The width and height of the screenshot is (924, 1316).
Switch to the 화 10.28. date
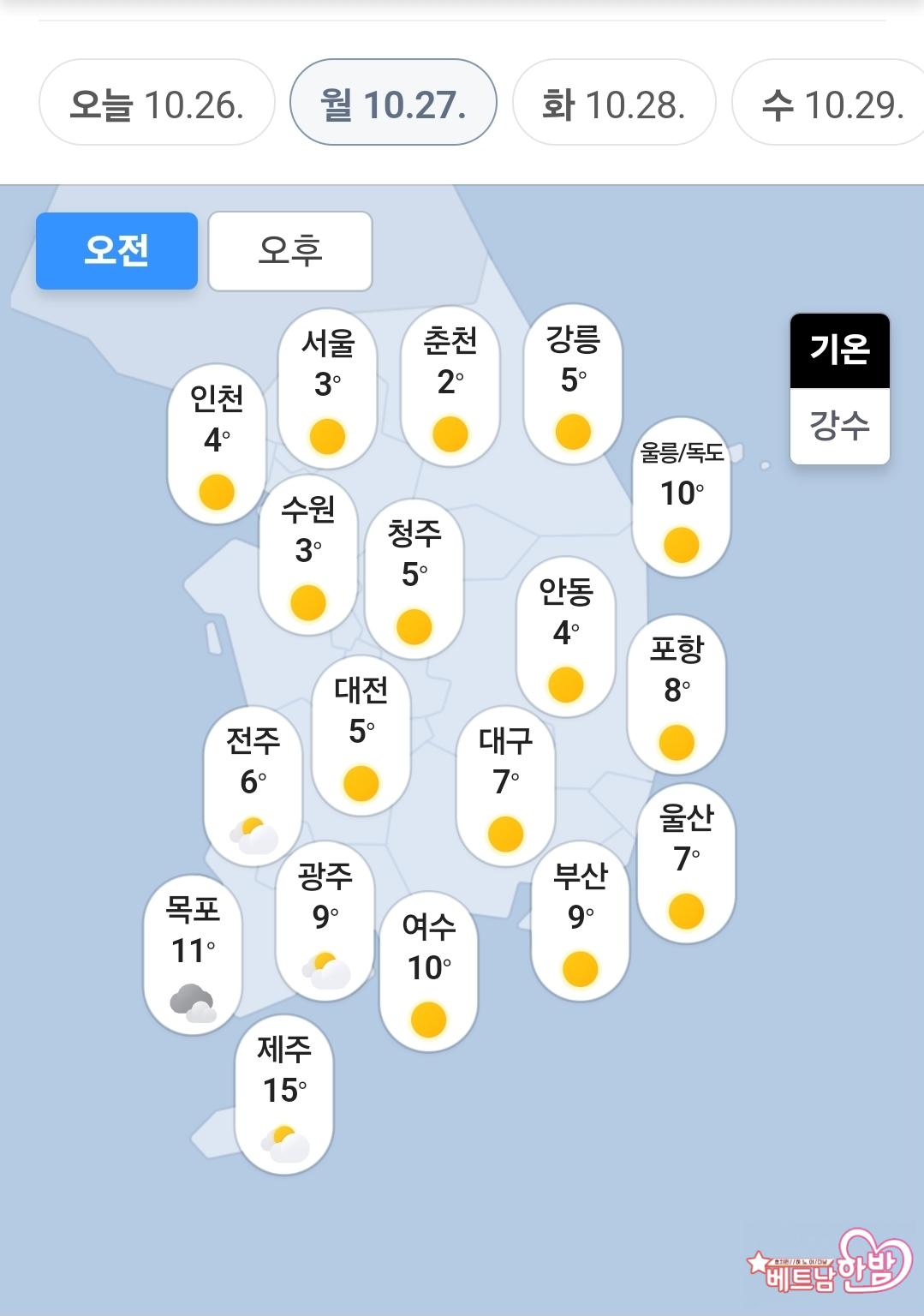tap(613, 103)
